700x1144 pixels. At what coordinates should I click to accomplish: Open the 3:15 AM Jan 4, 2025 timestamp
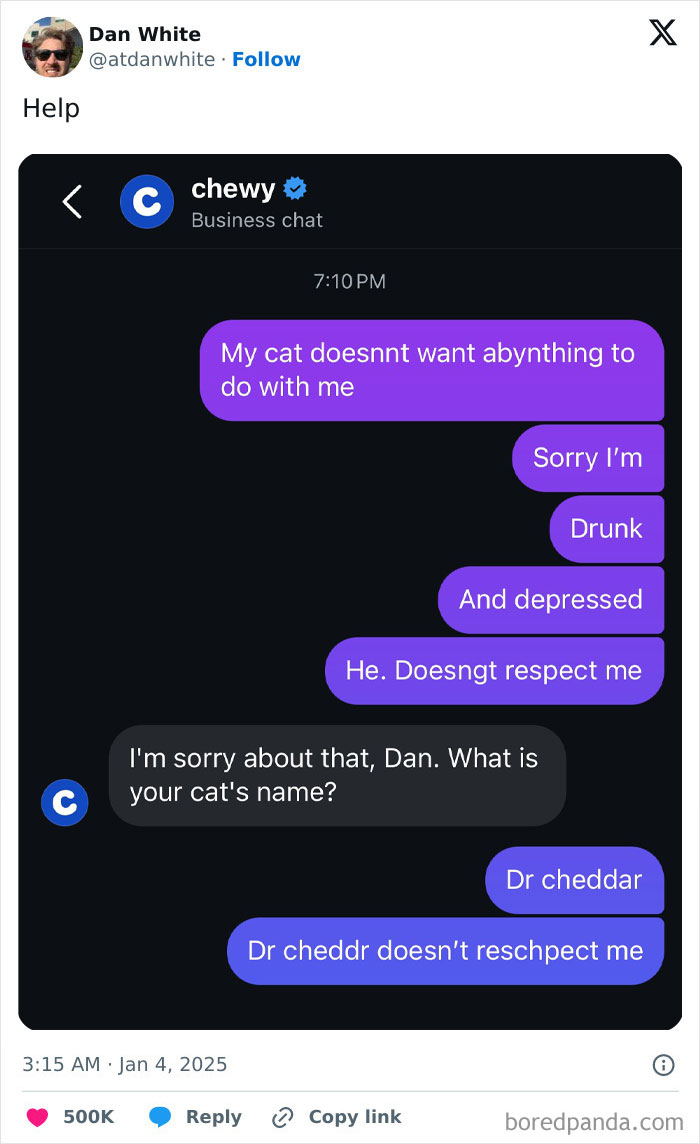click(x=125, y=1064)
